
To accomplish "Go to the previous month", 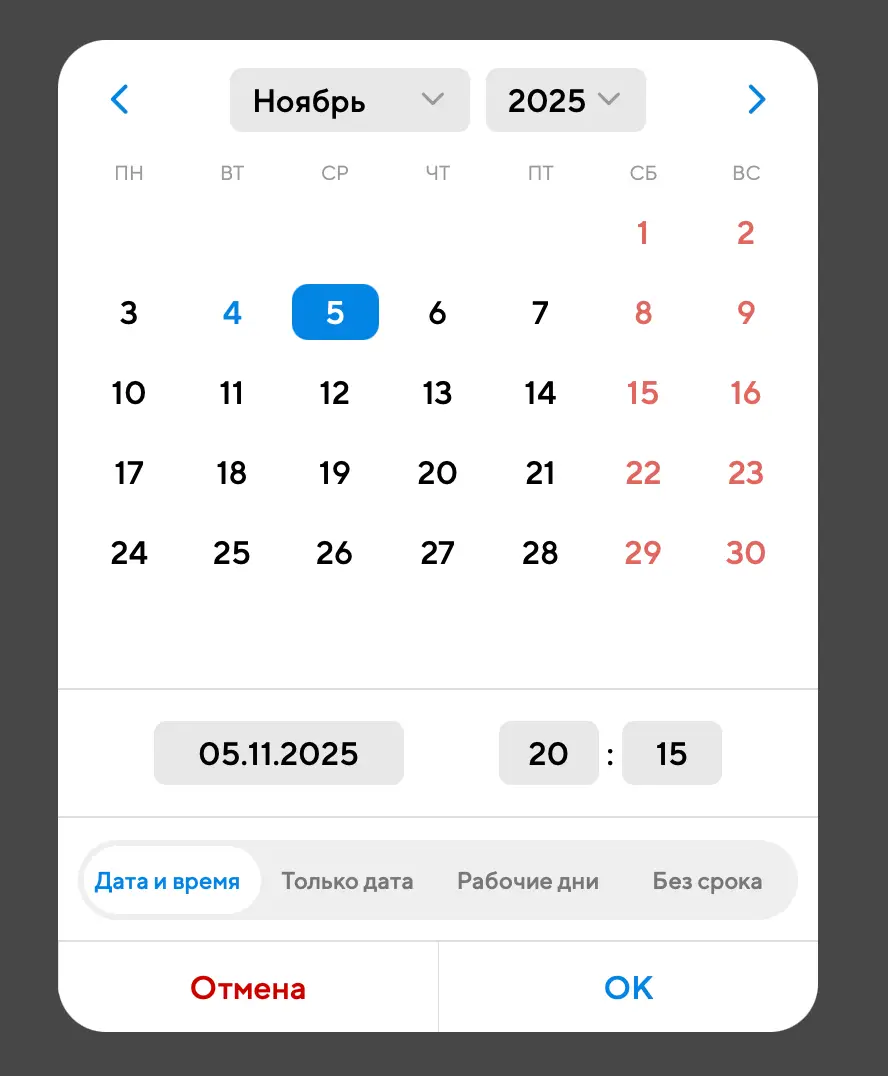I will tap(120, 100).
